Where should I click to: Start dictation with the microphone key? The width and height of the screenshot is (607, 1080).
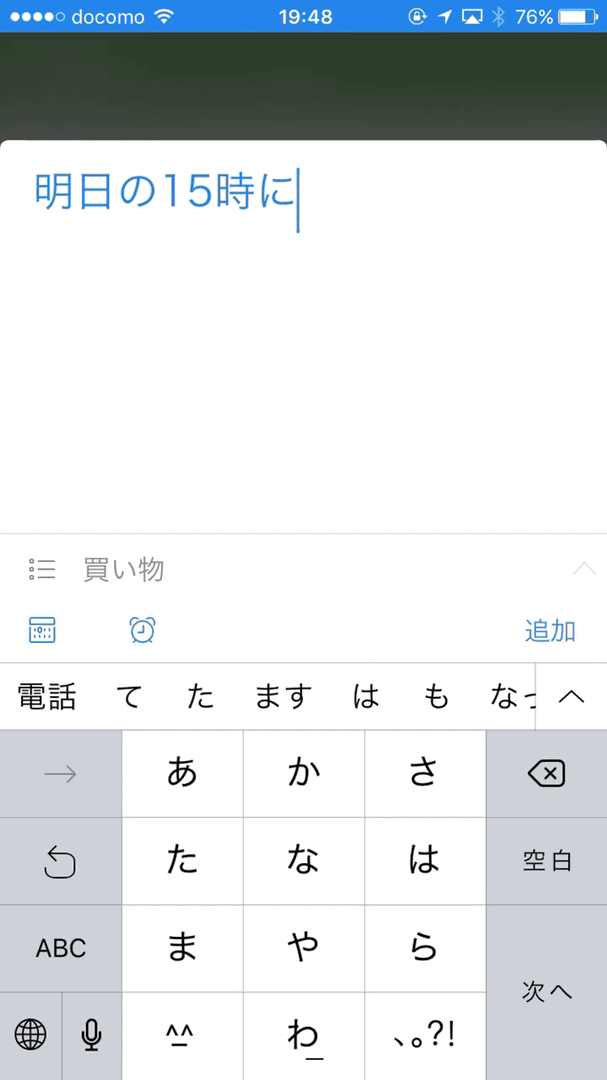point(92,1035)
